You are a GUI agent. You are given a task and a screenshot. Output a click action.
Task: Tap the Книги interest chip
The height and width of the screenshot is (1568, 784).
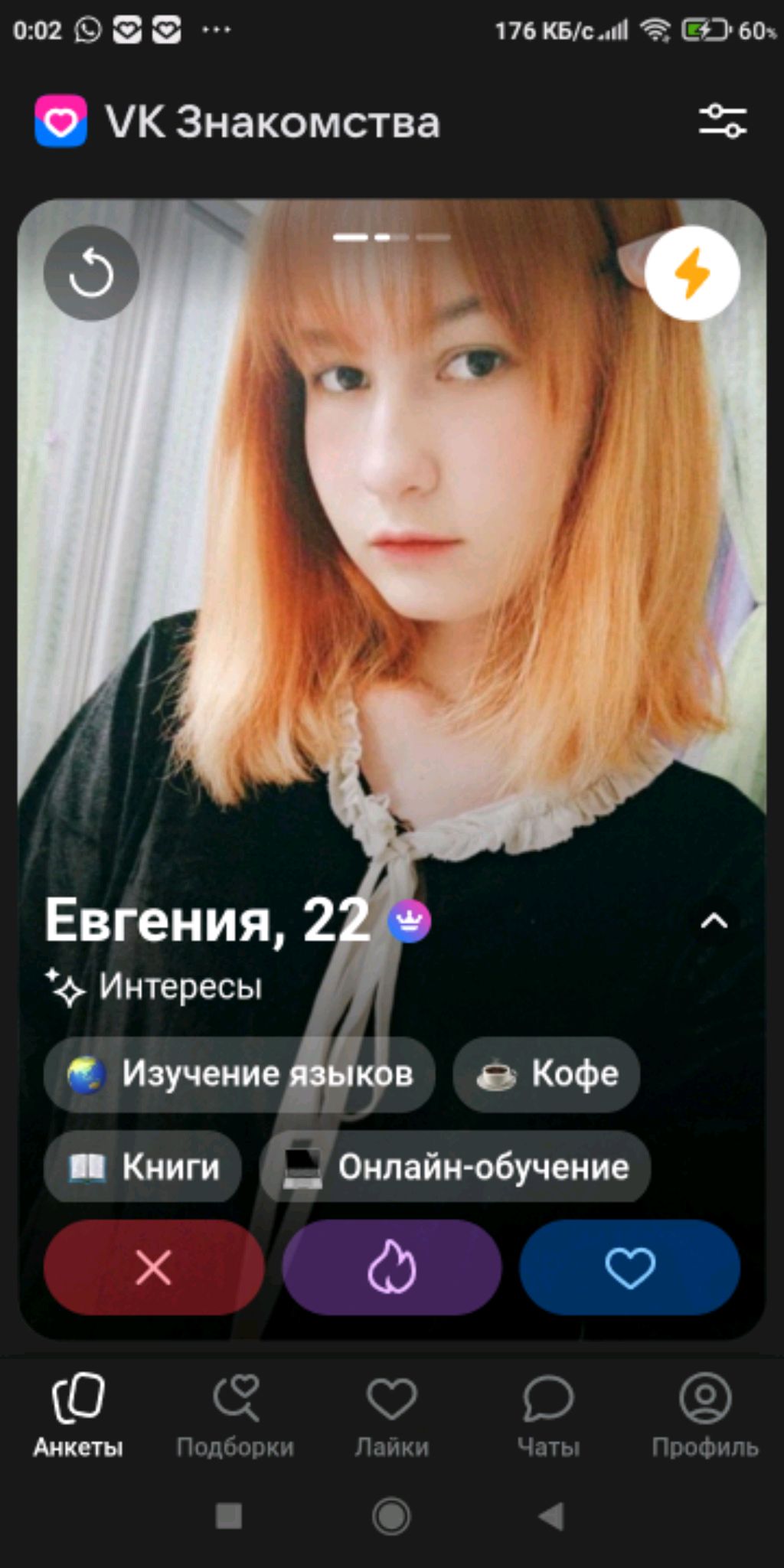[x=143, y=1167]
